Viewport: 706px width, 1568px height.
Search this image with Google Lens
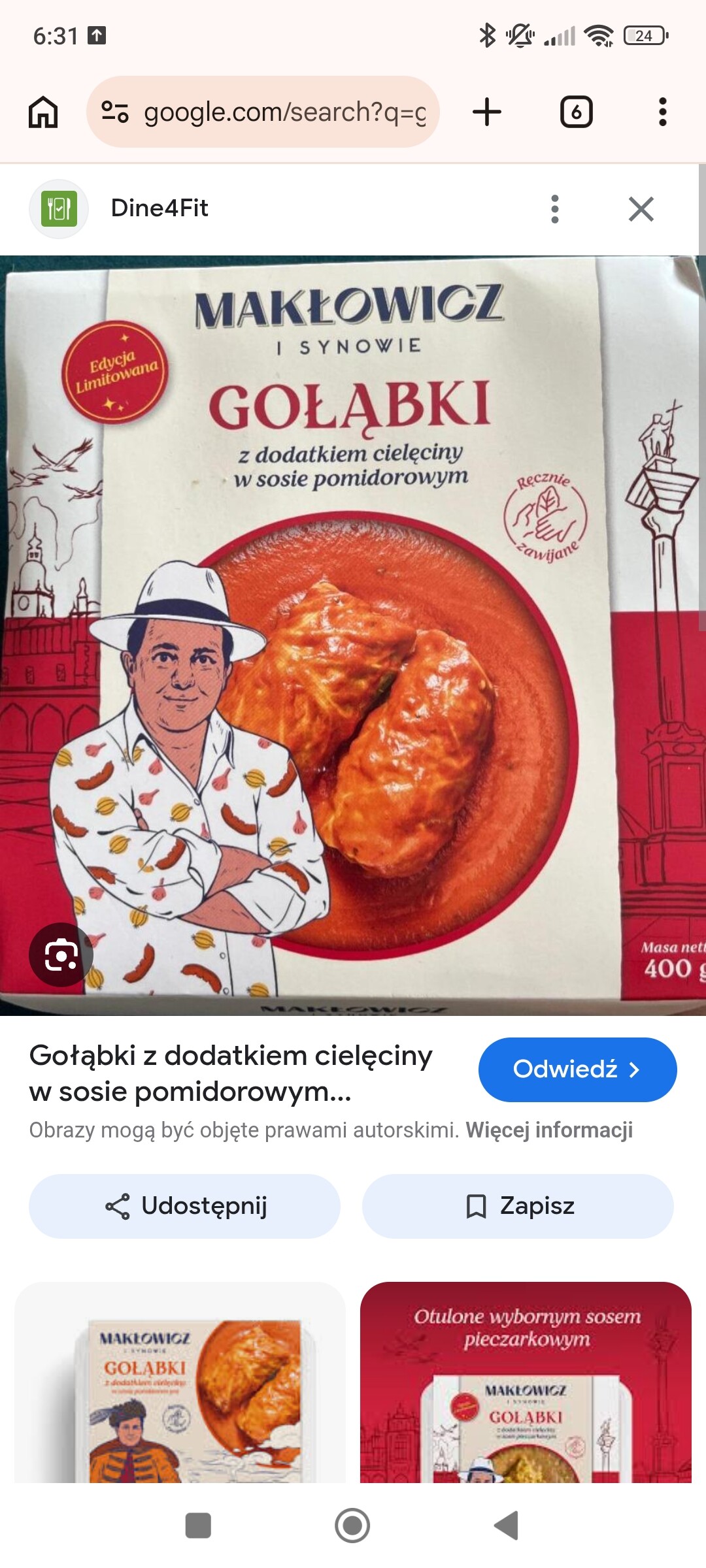click(61, 955)
